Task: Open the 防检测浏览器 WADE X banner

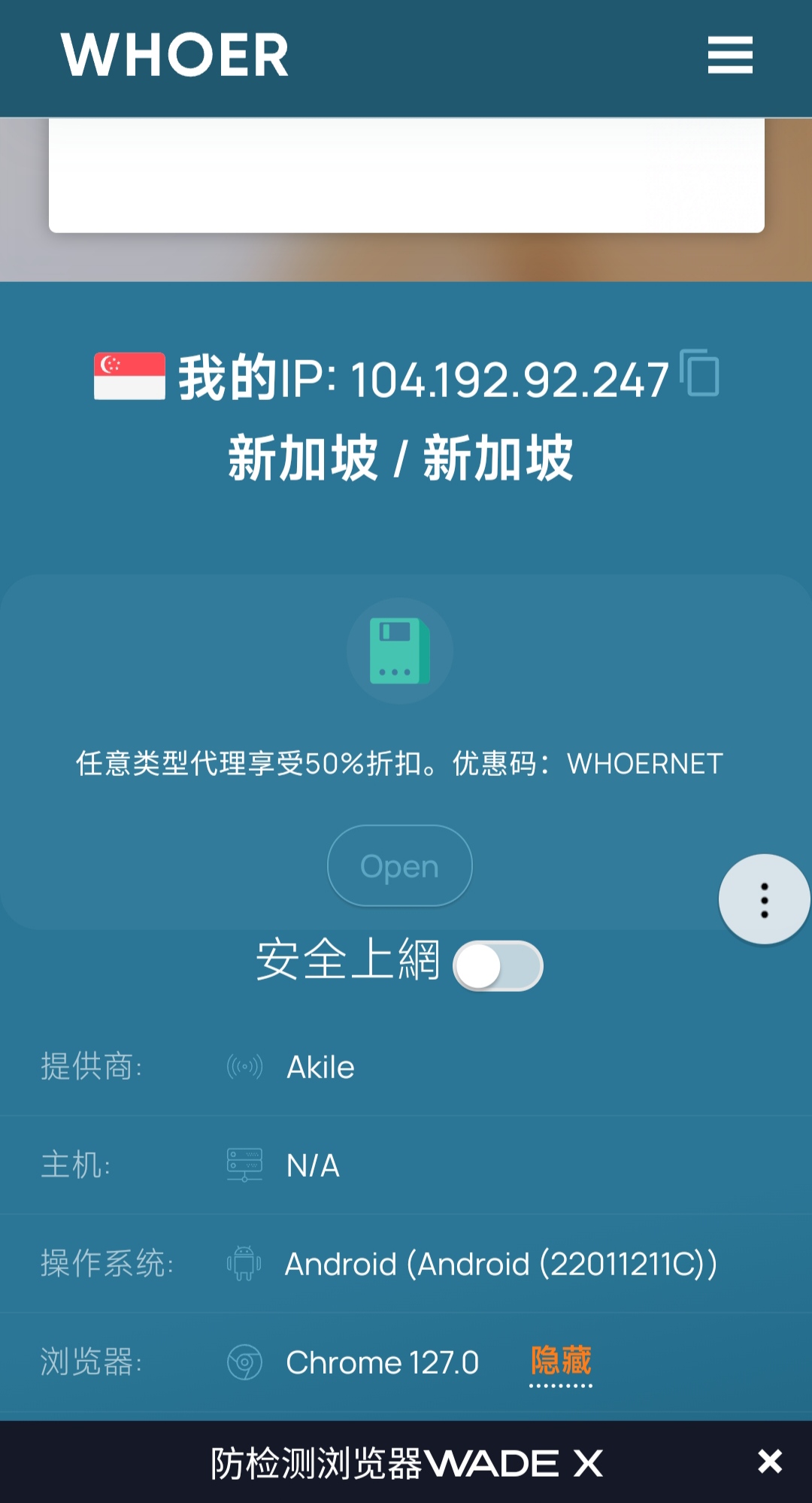Action: pos(406,1463)
